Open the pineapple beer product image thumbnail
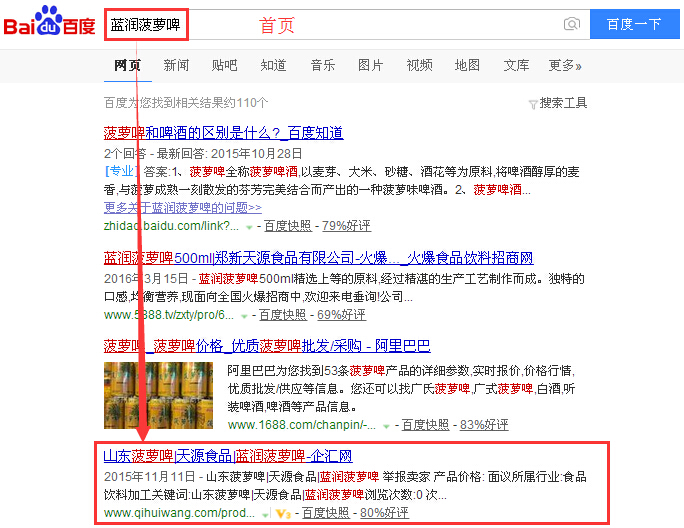 pos(157,395)
